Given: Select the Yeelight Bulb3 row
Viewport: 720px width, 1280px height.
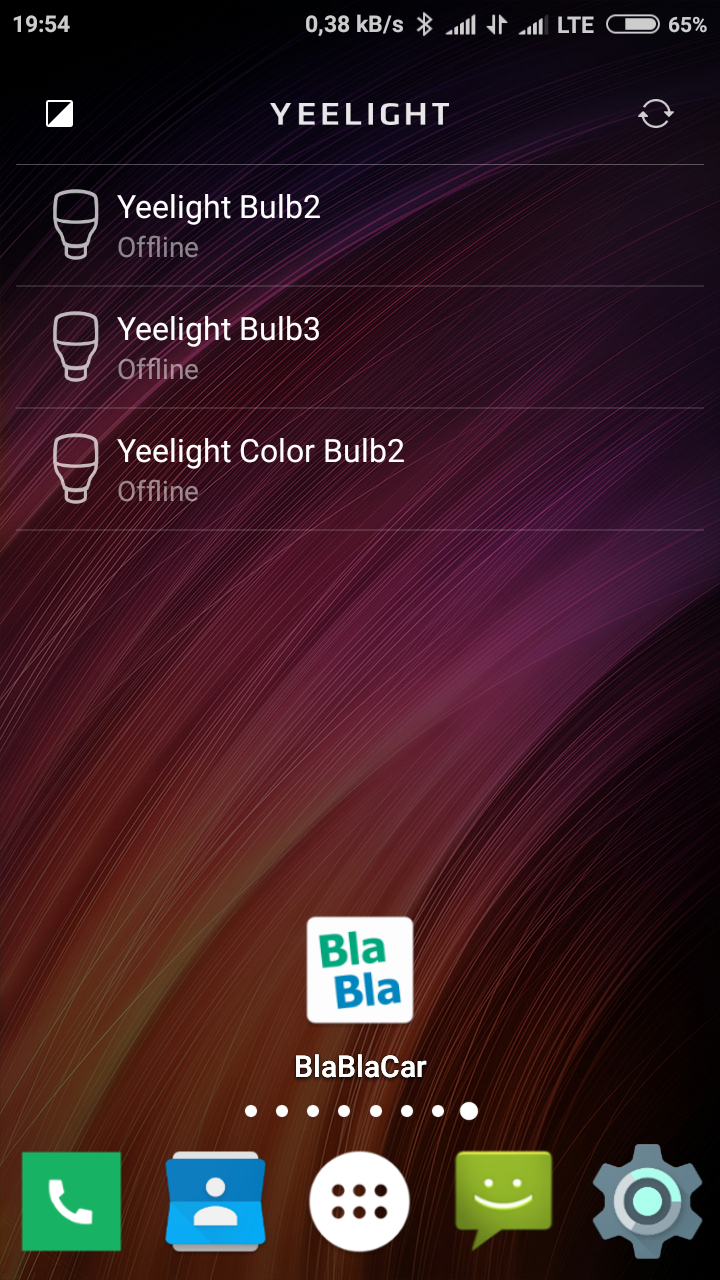Looking at the screenshot, I should (x=360, y=348).
